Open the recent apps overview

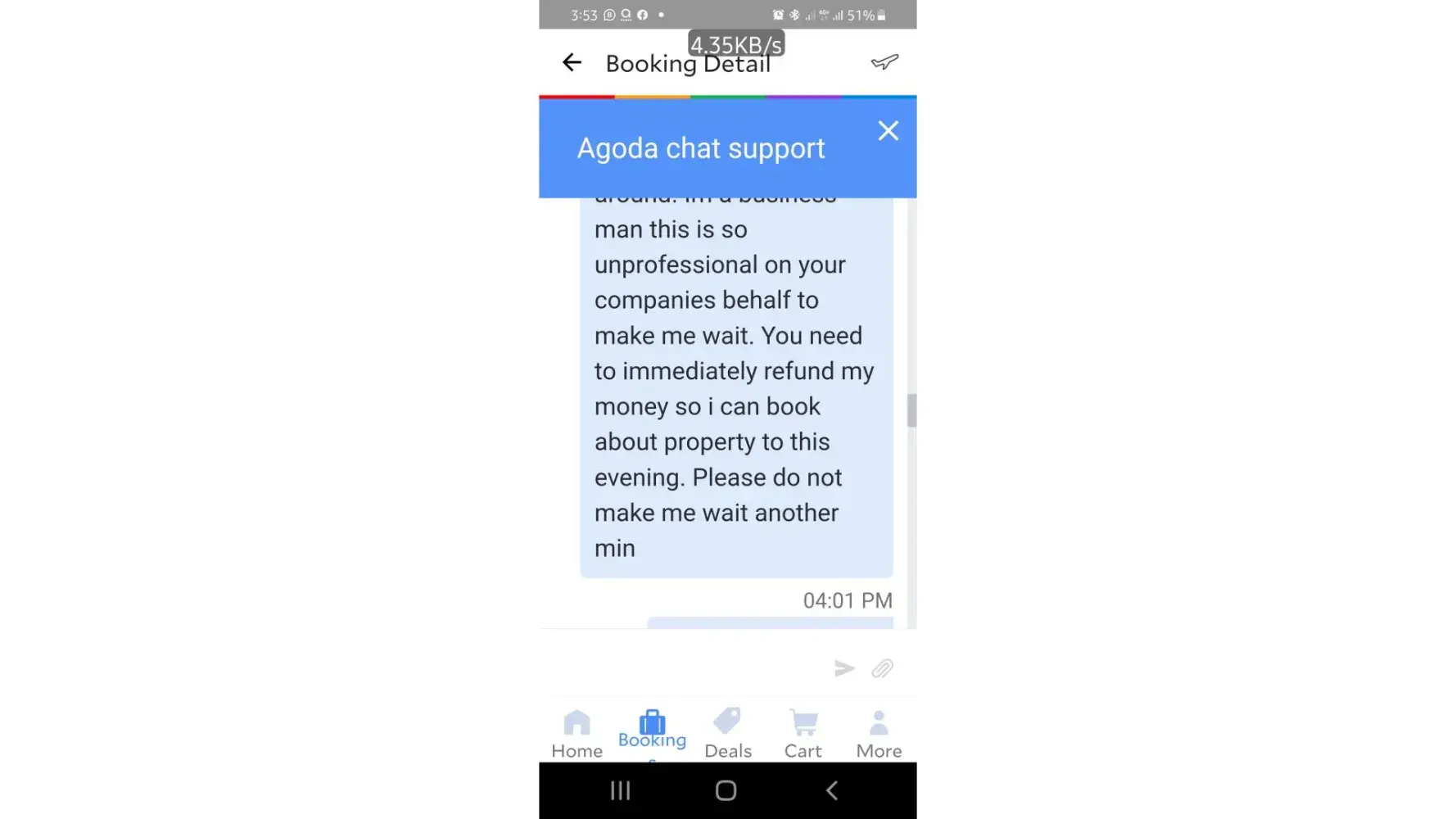(x=621, y=790)
